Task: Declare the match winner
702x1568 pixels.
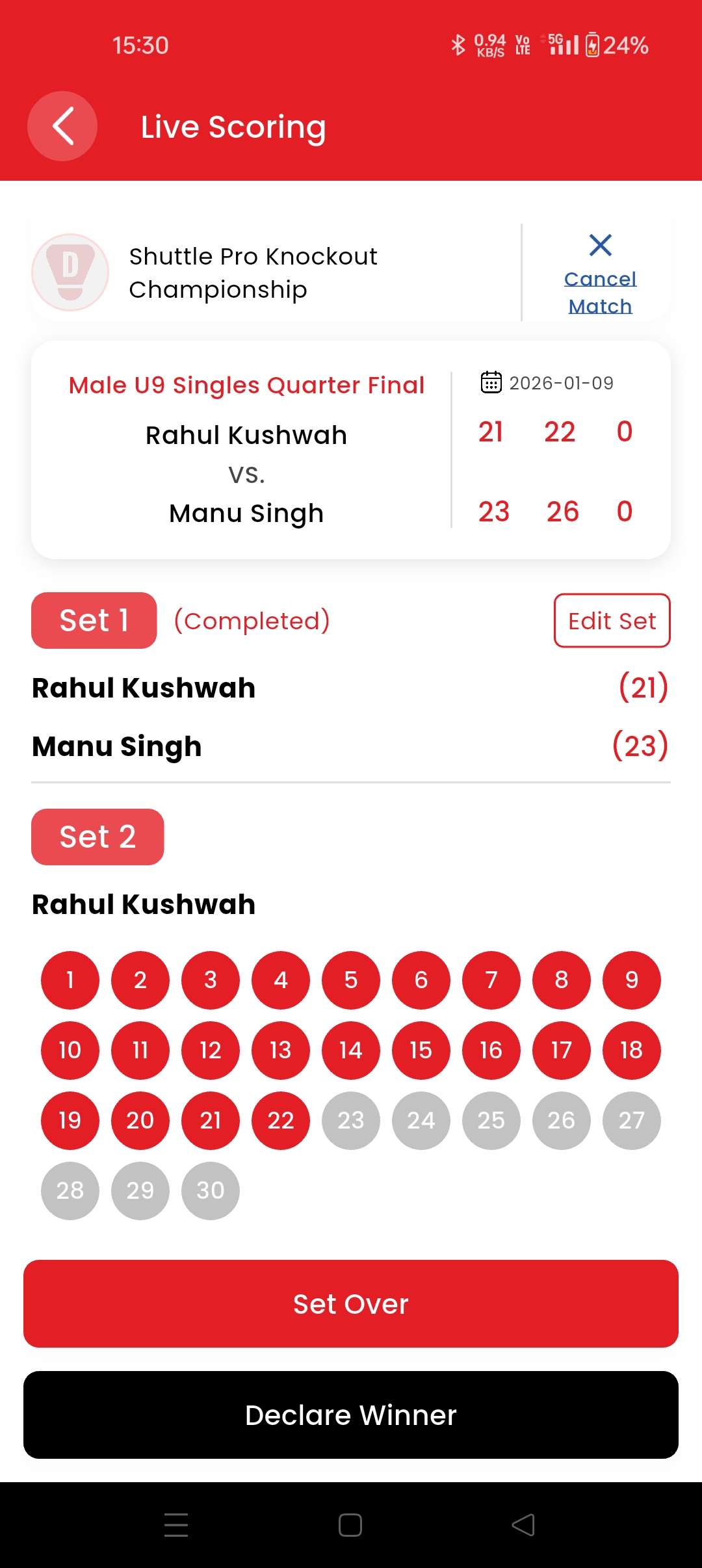Action: point(351,1415)
